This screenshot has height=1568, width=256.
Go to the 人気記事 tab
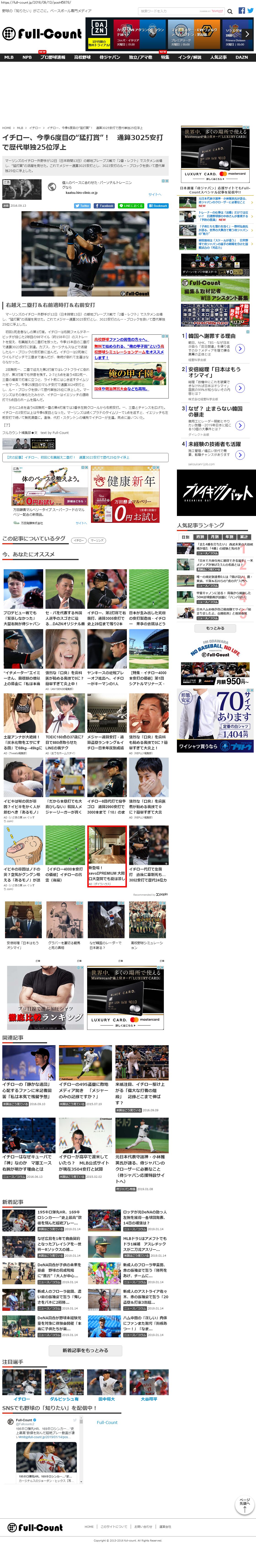[218, 57]
